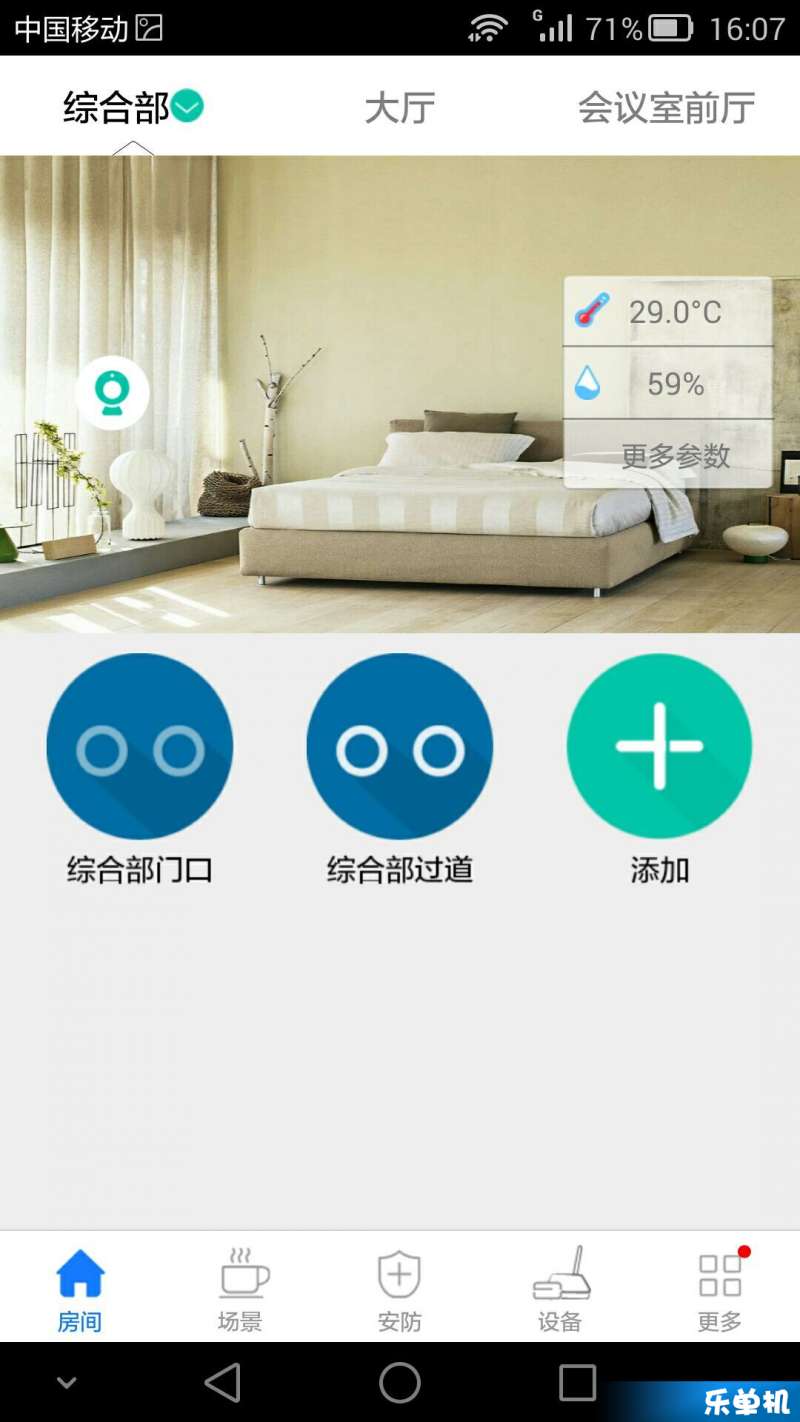Expand the 综合部 room dropdown

pyautogui.click(x=187, y=107)
